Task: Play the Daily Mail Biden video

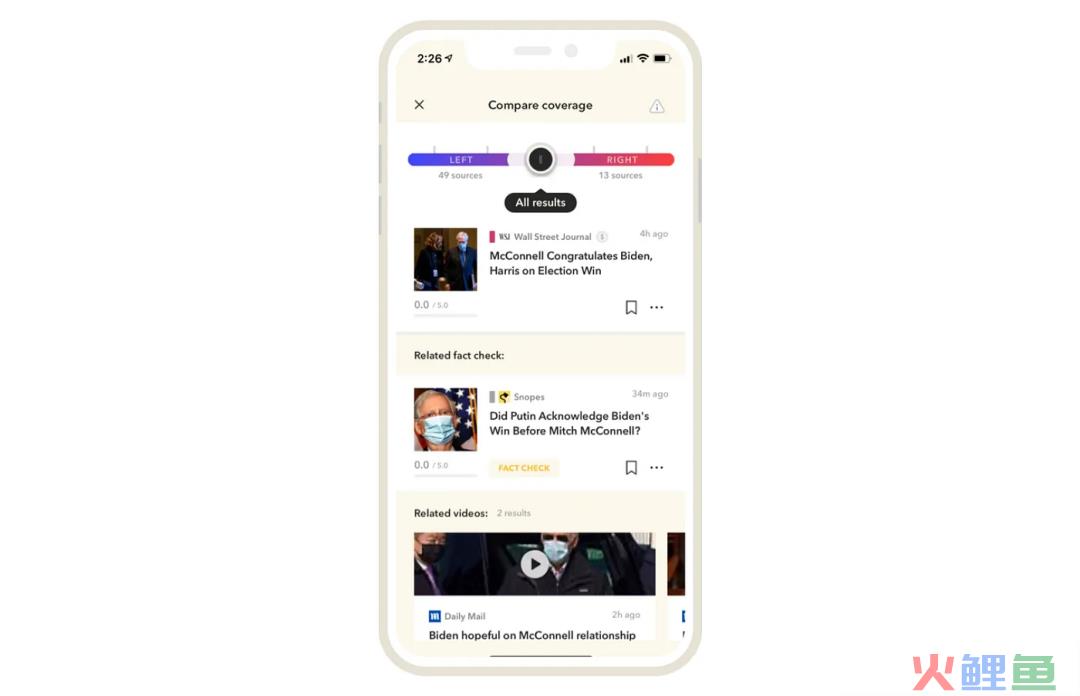Action: pyautogui.click(x=535, y=564)
